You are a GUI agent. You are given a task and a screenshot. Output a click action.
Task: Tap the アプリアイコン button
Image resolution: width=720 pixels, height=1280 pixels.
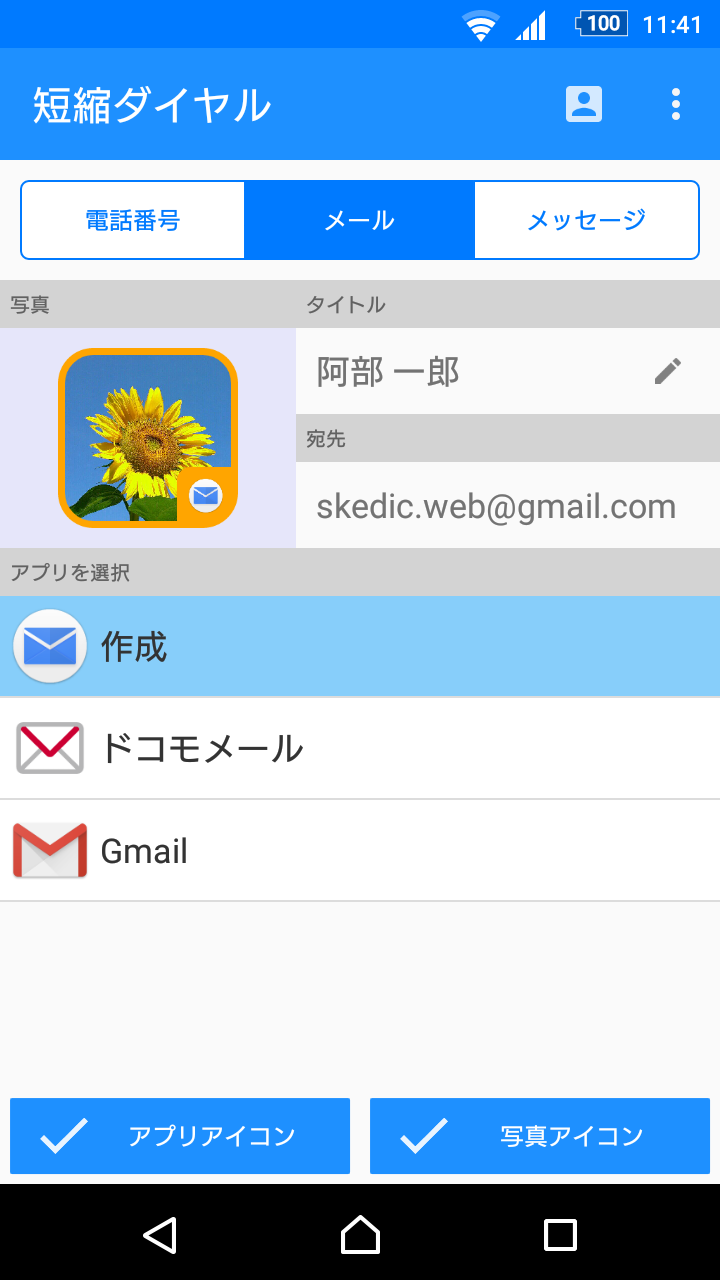[180, 1136]
